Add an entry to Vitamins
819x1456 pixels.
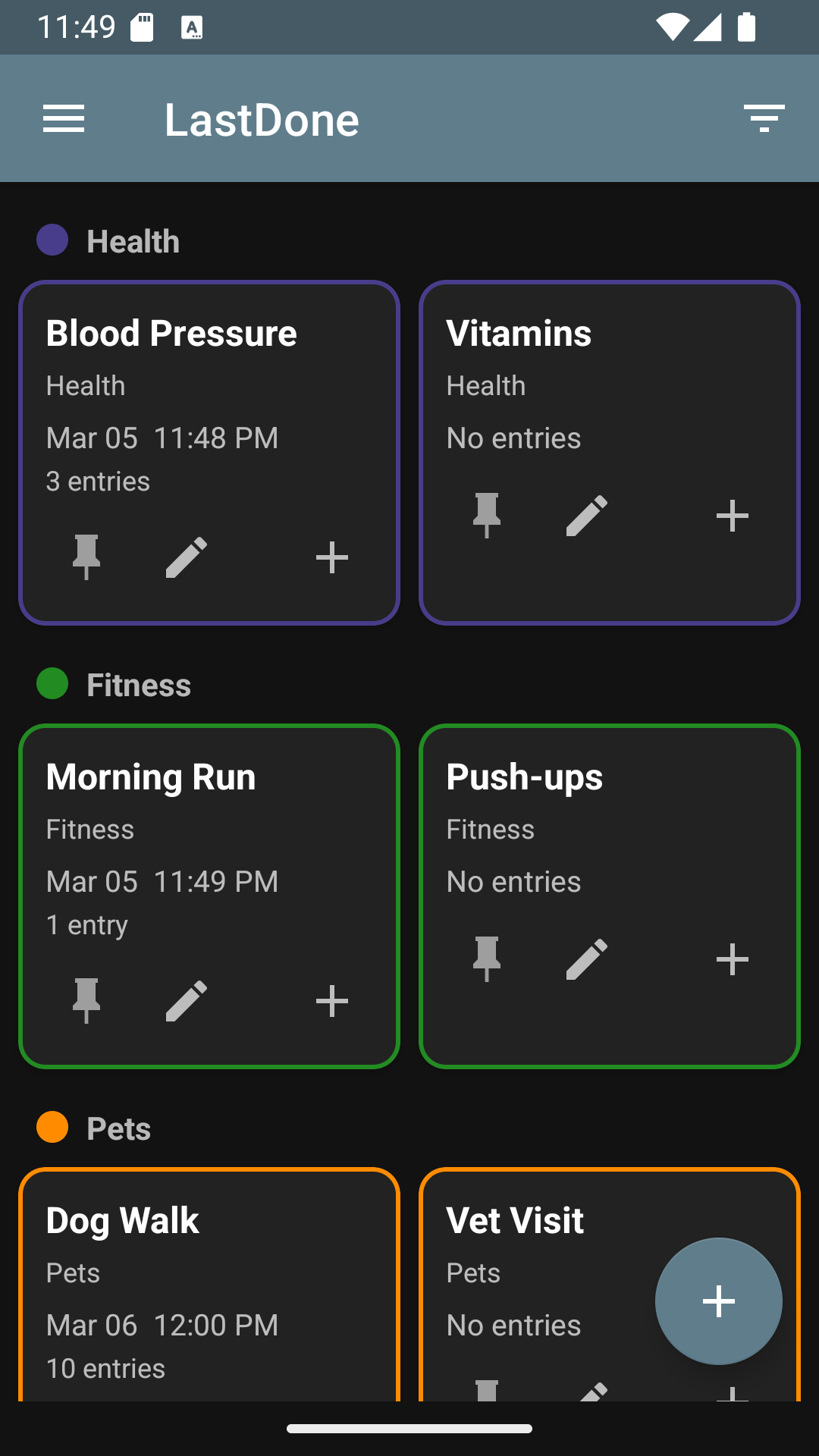tap(731, 516)
